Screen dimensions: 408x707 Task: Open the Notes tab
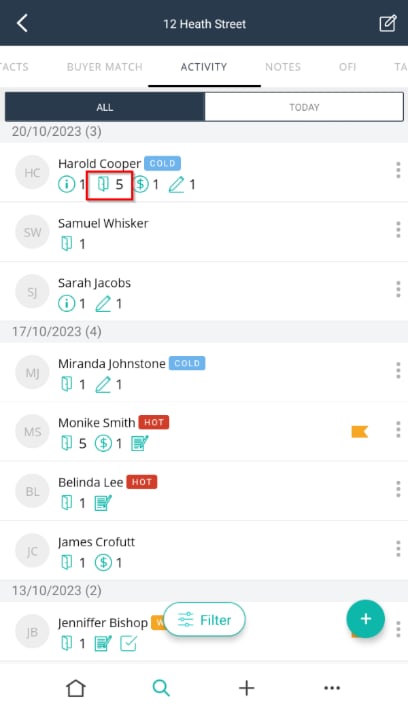[x=283, y=67]
